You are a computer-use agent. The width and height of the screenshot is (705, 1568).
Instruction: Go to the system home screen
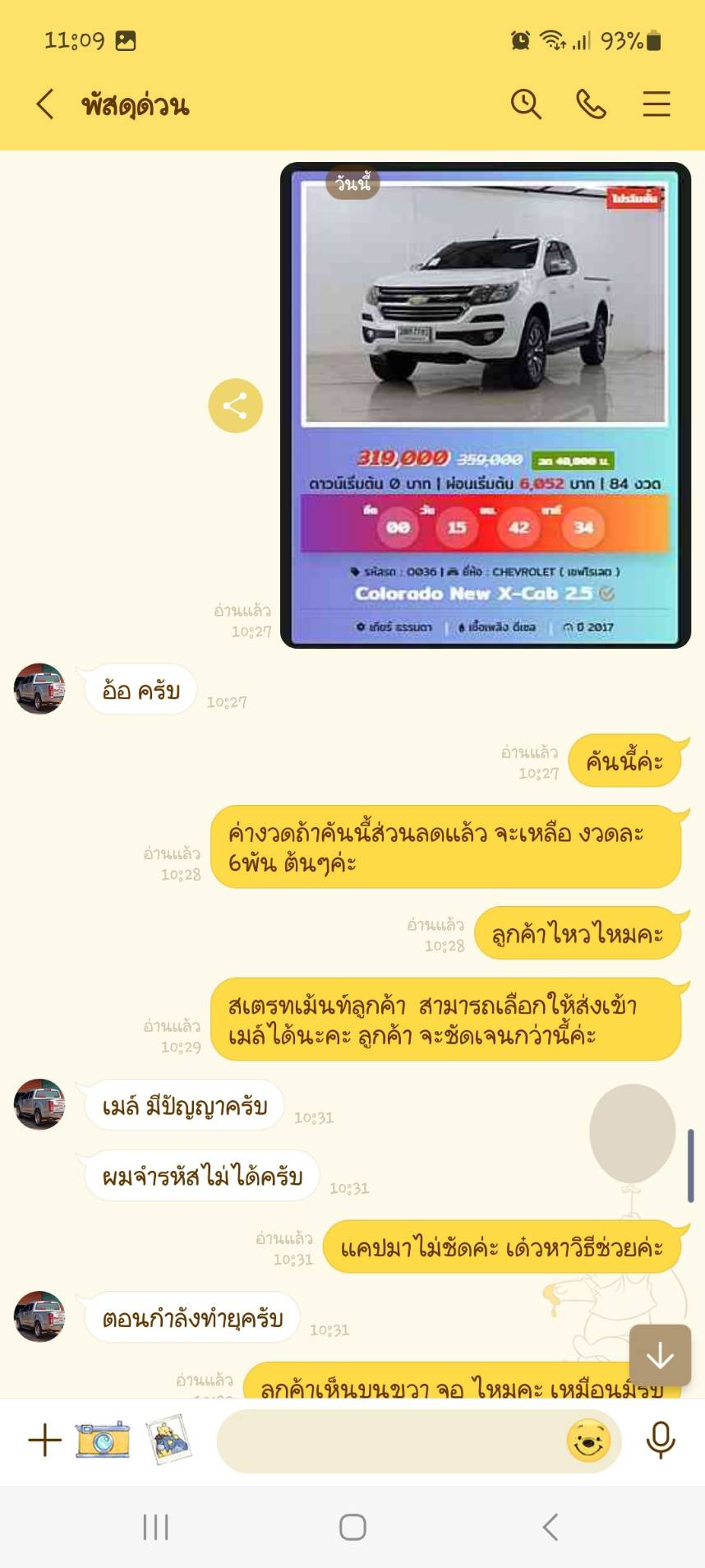[x=352, y=1527]
